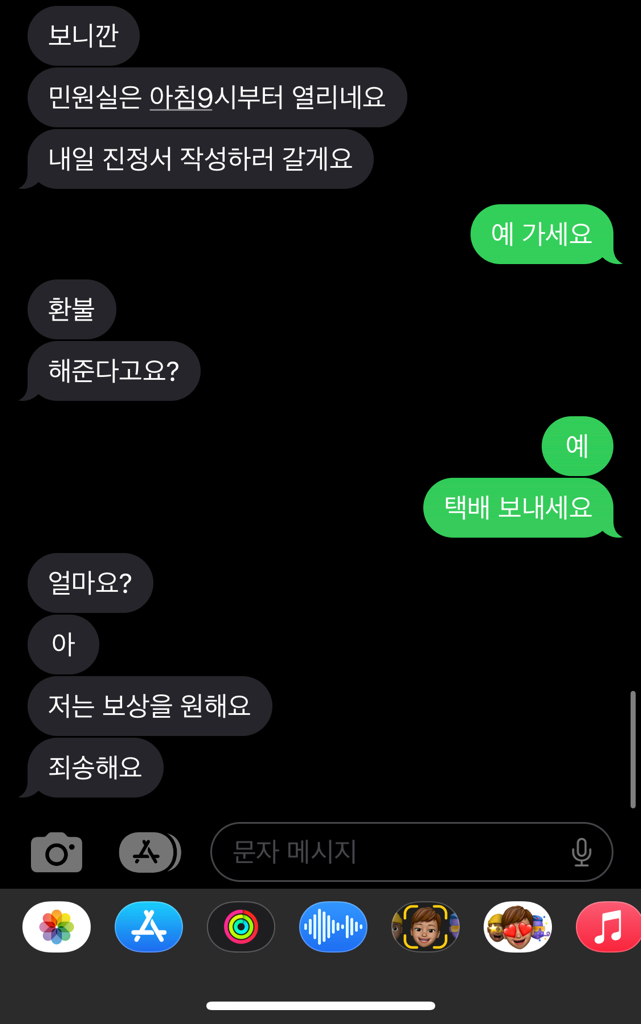641x1024 pixels.
Task: Focus the 문자 메시지 text field
Action: (390, 852)
